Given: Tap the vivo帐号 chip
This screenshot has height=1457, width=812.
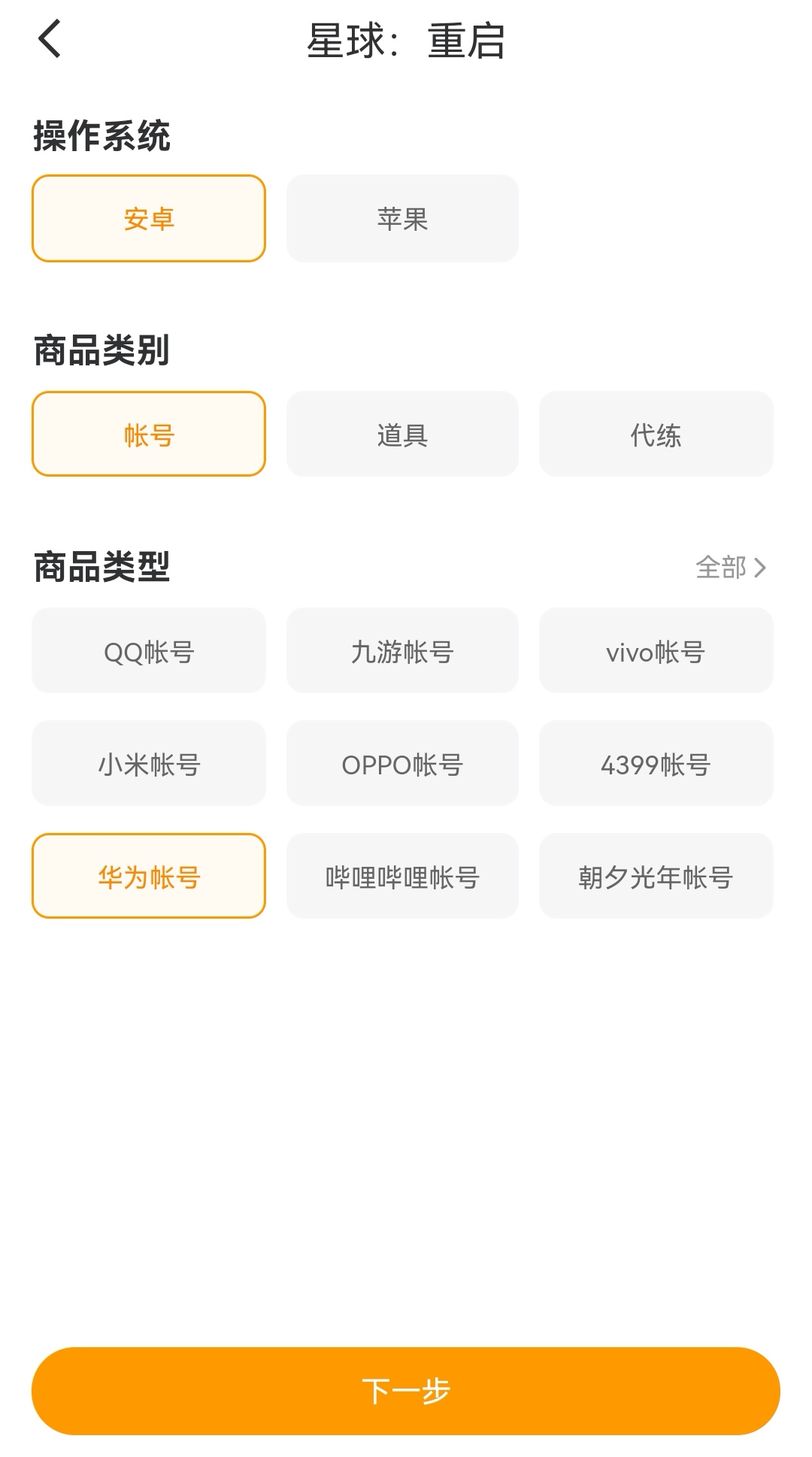Looking at the screenshot, I should 656,651.
